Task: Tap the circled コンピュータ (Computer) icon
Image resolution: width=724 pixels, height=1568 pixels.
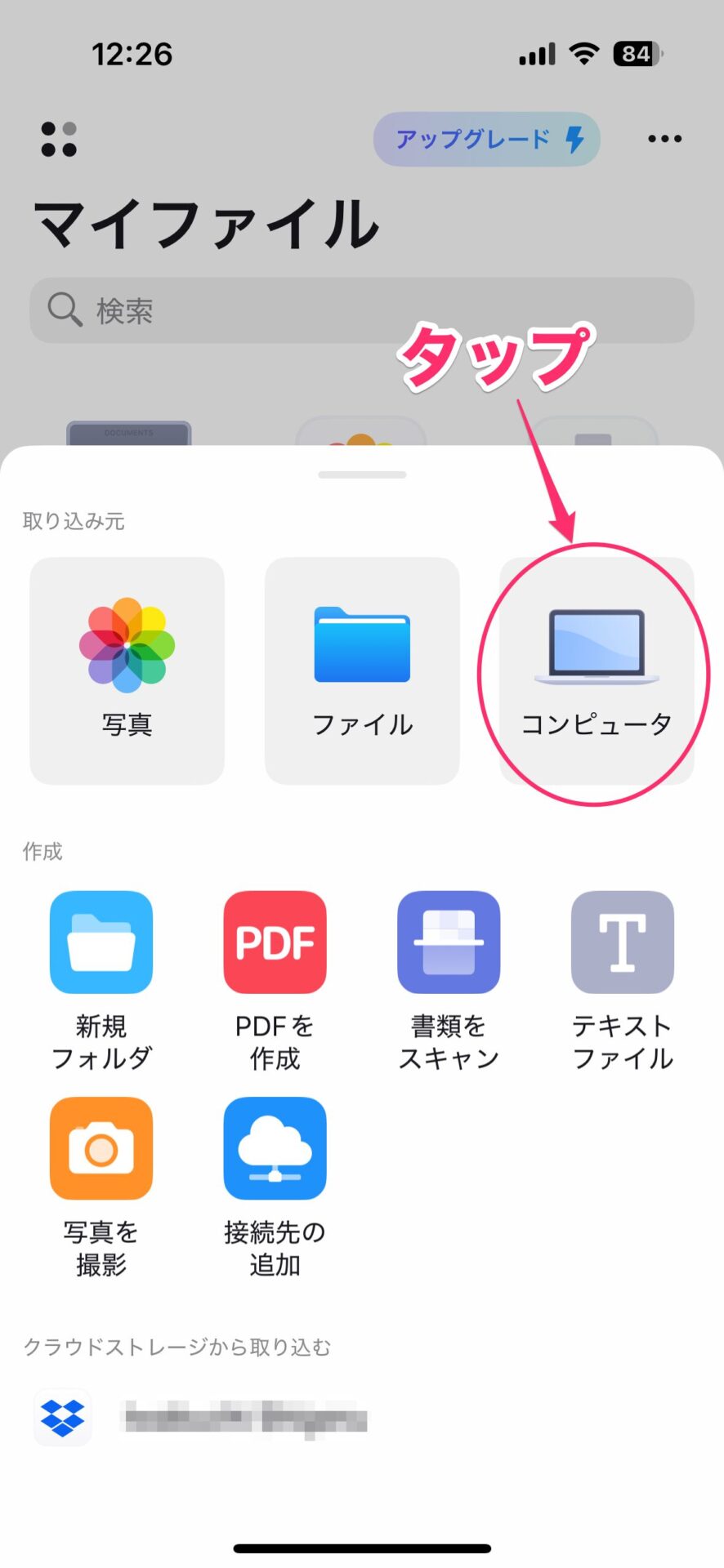Action: [595, 645]
